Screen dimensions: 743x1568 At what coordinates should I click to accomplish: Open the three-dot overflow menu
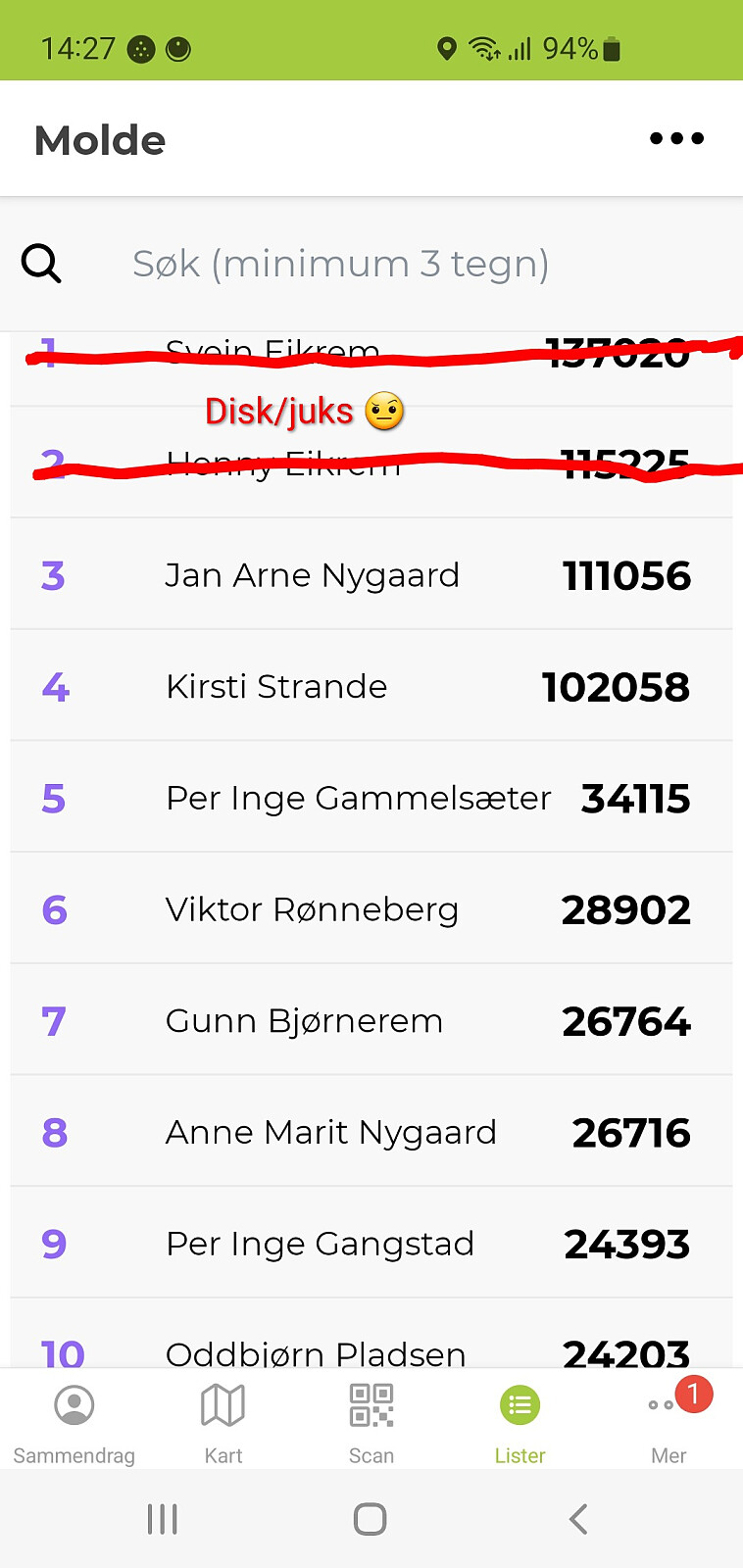(x=676, y=139)
